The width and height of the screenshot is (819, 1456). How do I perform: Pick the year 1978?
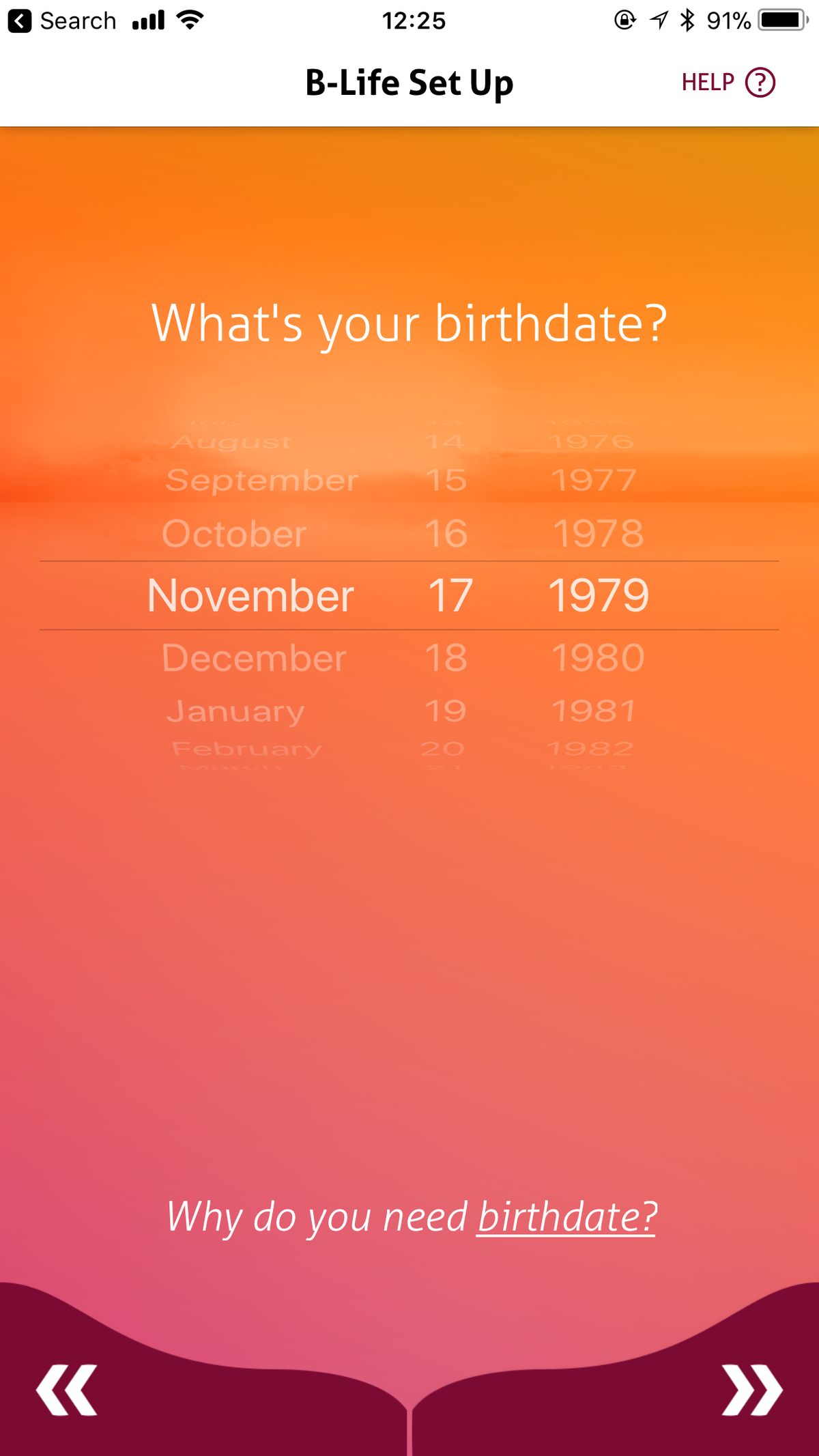tap(598, 534)
